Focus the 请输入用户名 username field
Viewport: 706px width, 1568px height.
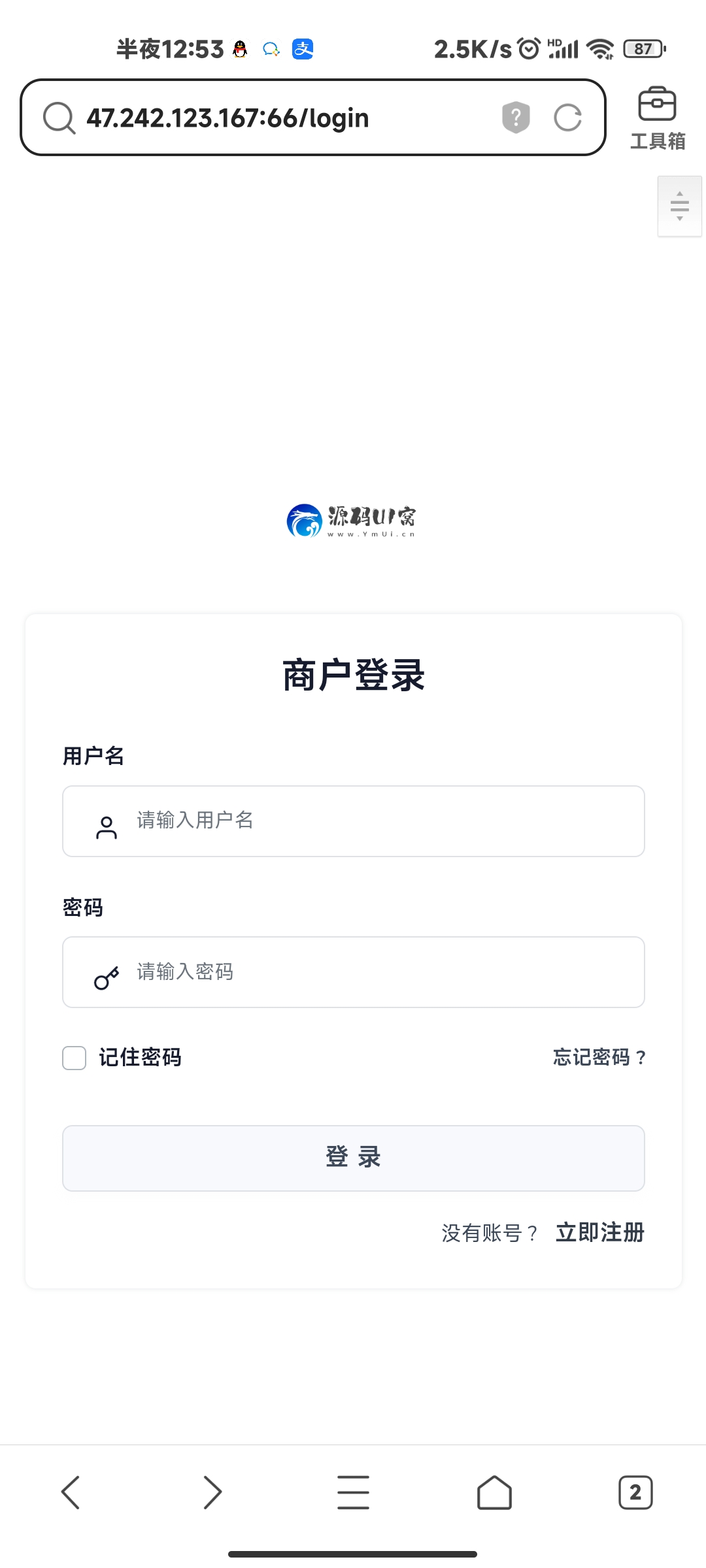pos(354,821)
